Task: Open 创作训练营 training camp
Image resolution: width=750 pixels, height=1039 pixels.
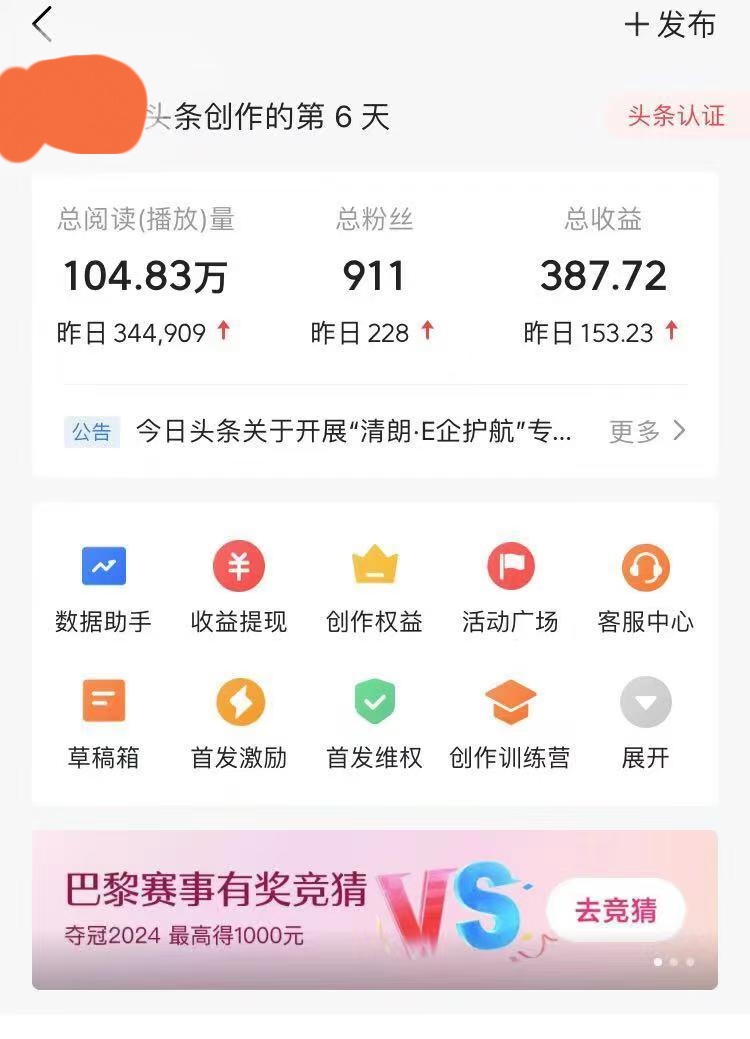Action: [x=510, y=723]
